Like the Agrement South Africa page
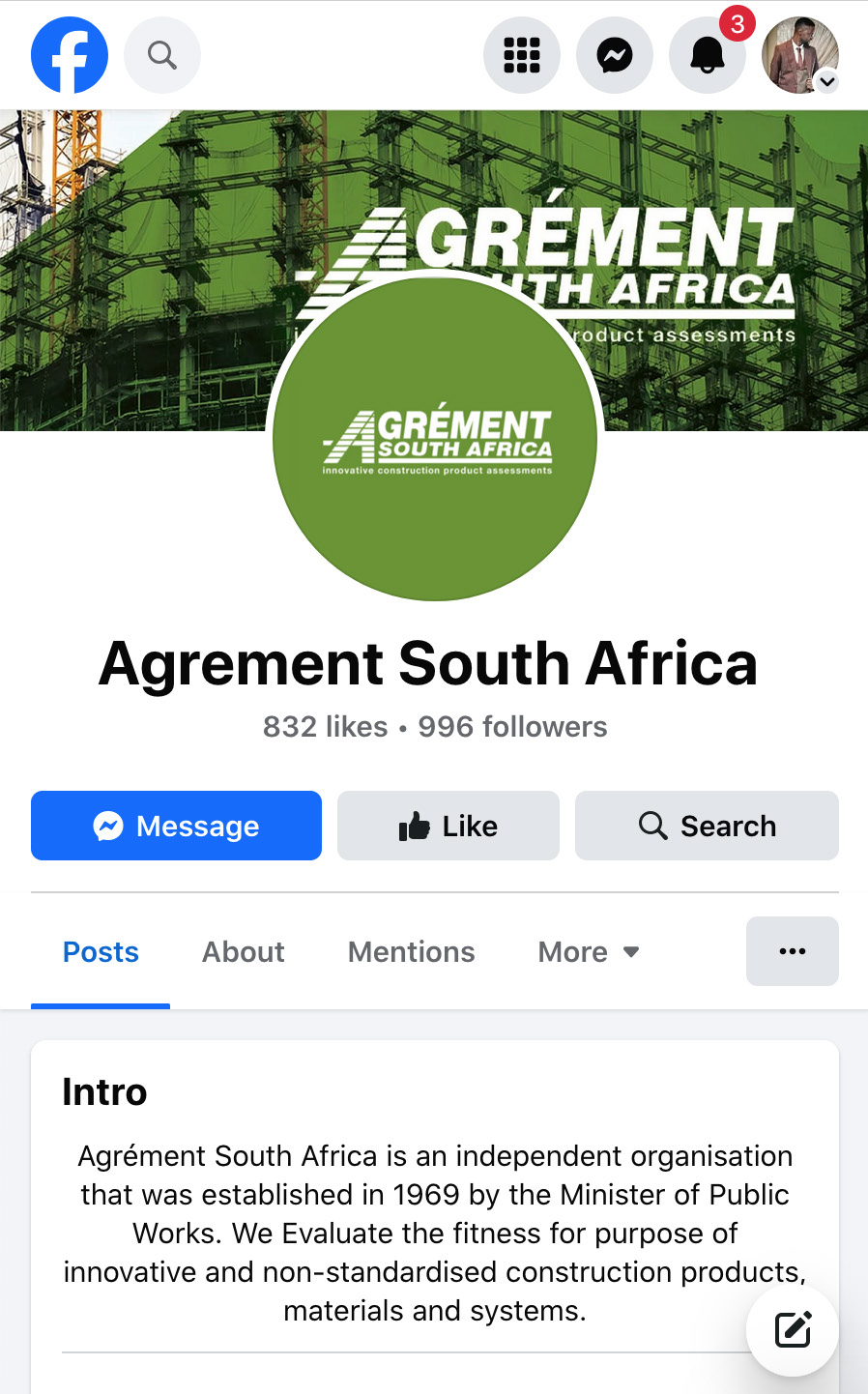The image size is (868, 1394). click(448, 826)
